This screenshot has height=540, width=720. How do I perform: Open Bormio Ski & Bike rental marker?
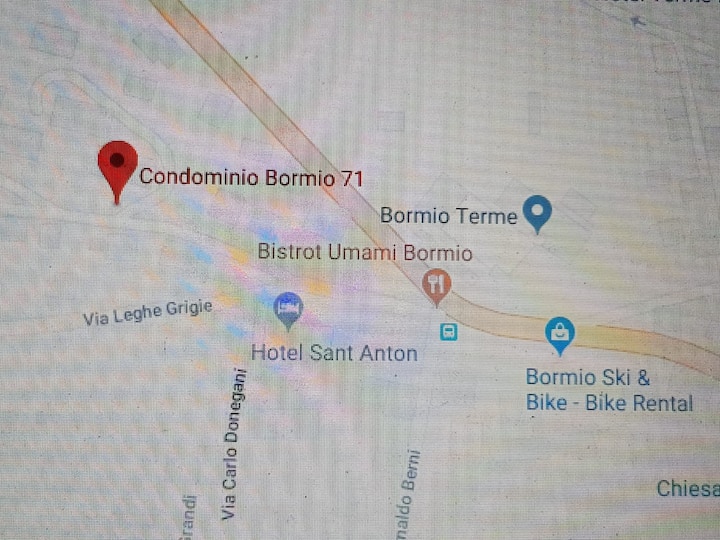point(560,334)
